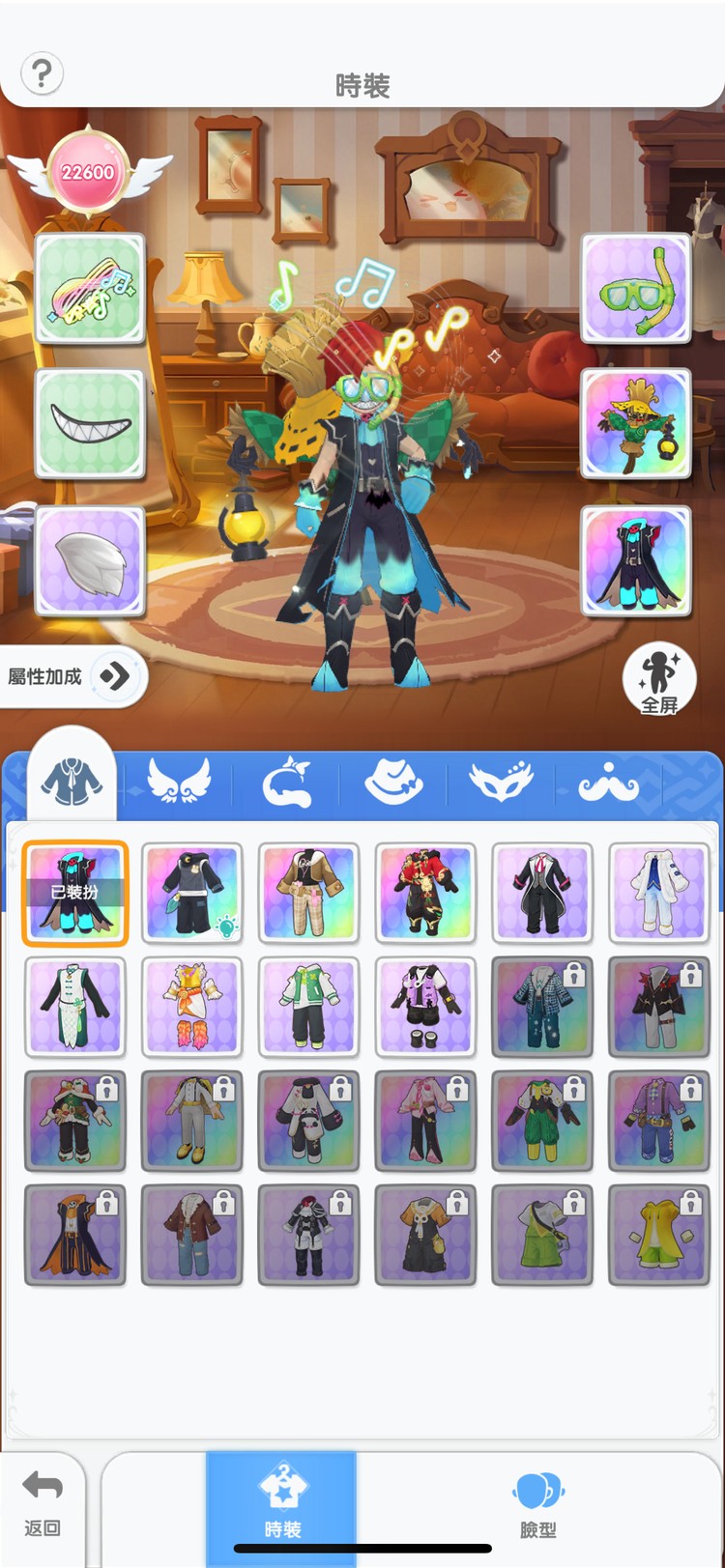Select the orange flame dress outfit

[x=191, y=1007]
